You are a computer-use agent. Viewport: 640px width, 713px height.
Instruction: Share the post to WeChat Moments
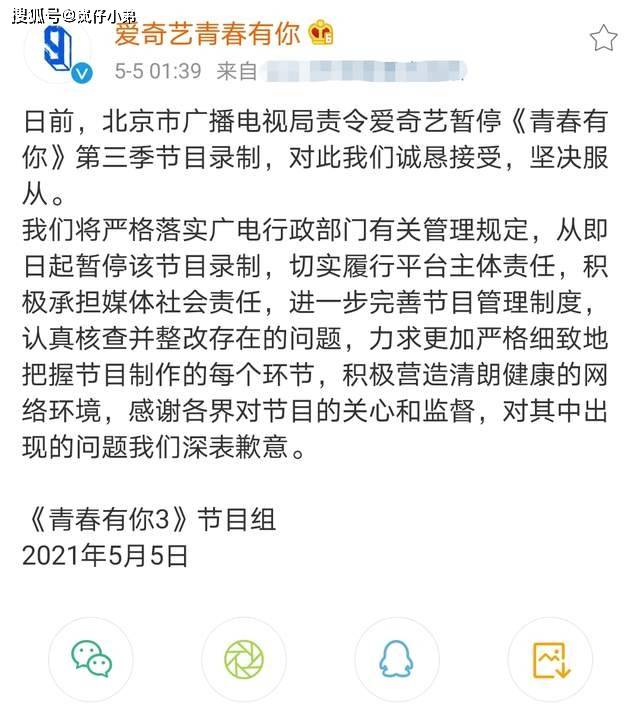[x=244, y=658]
